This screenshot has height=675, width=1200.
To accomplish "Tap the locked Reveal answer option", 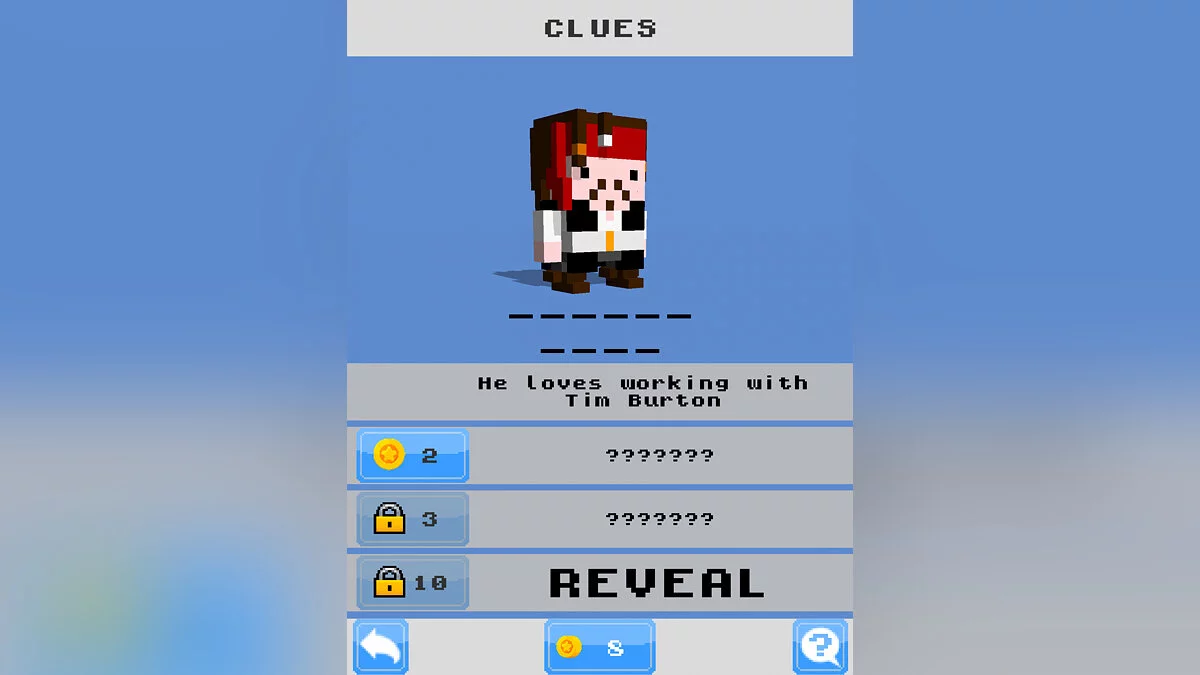I will pos(413,582).
